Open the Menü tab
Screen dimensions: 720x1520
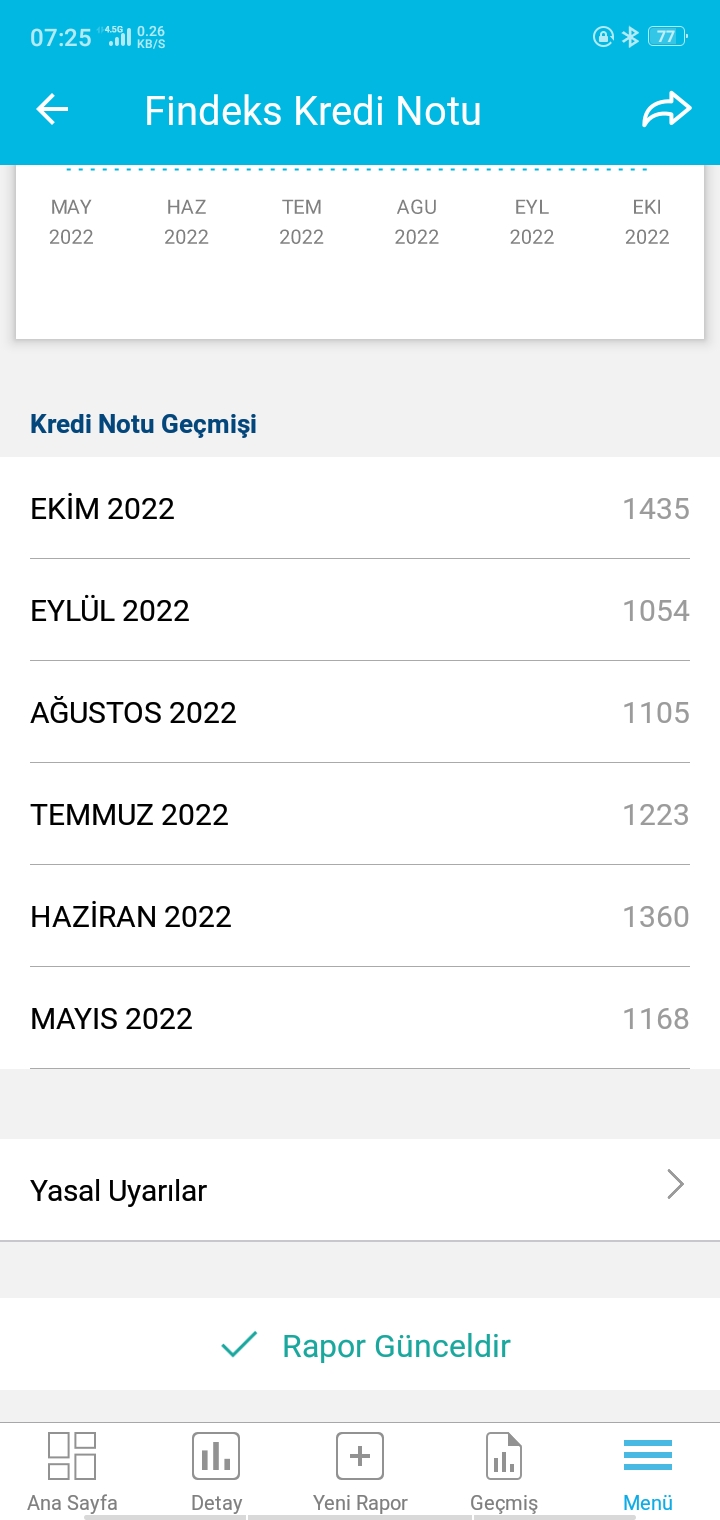[x=648, y=1471]
